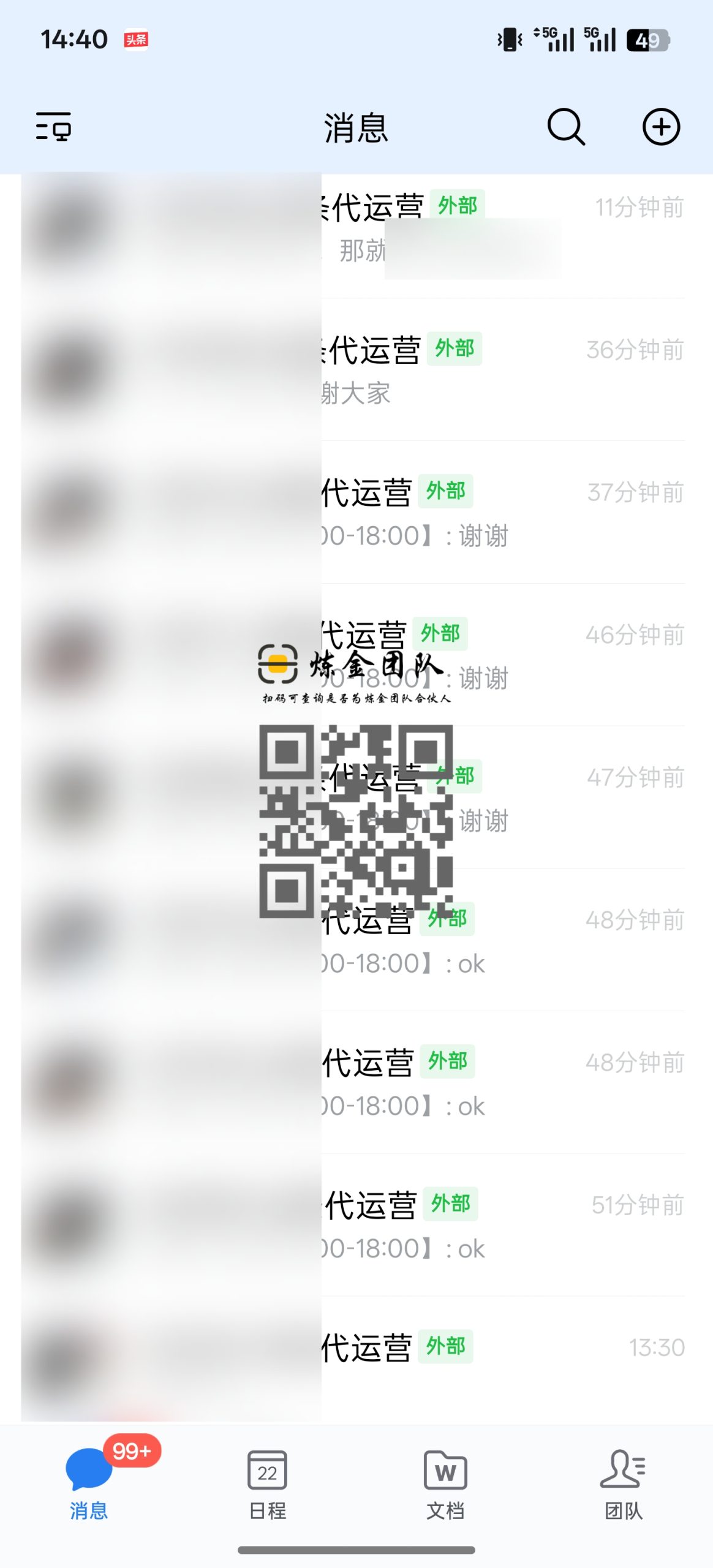Tap the 头条 icon in the status bar
This screenshot has height=1568, width=713.
point(136,39)
